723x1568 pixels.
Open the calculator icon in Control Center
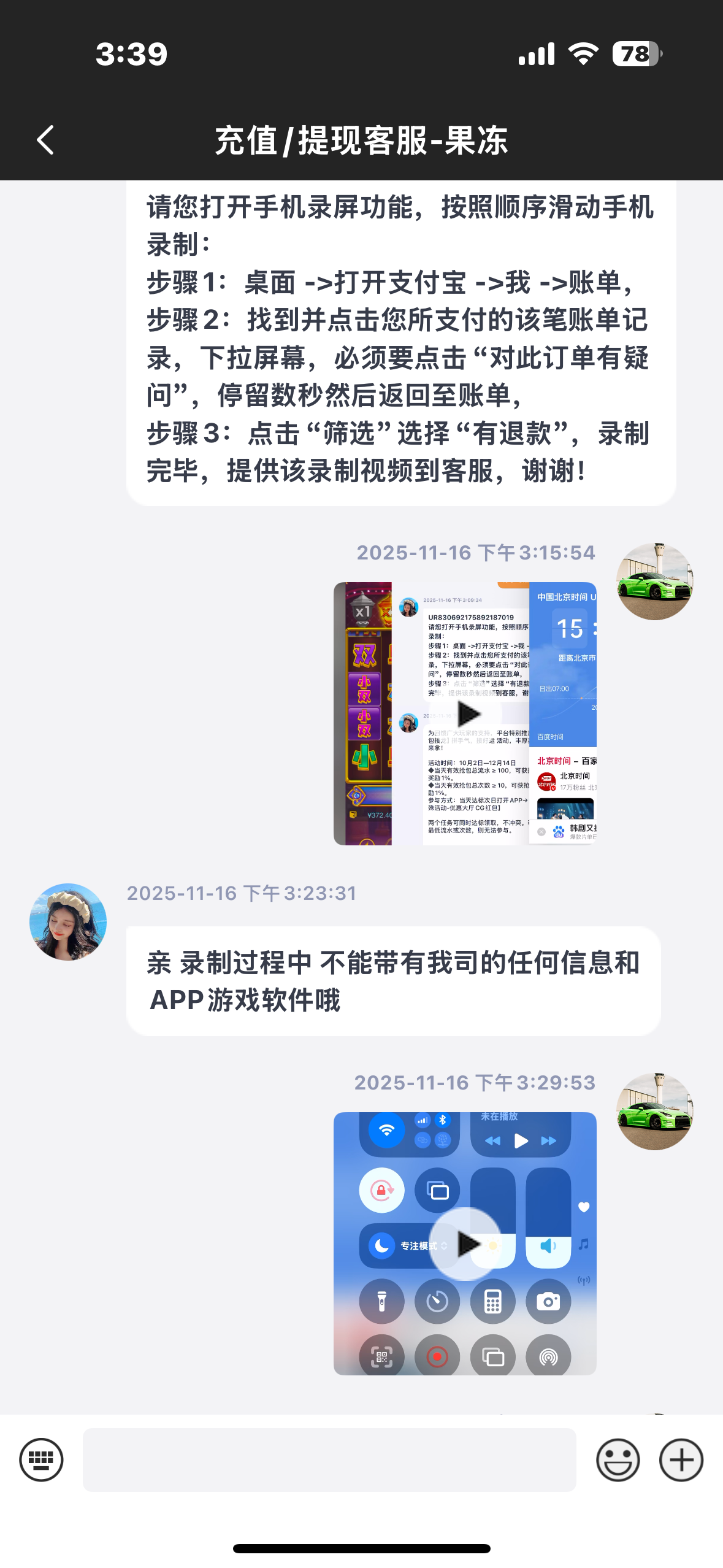tap(493, 1302)
